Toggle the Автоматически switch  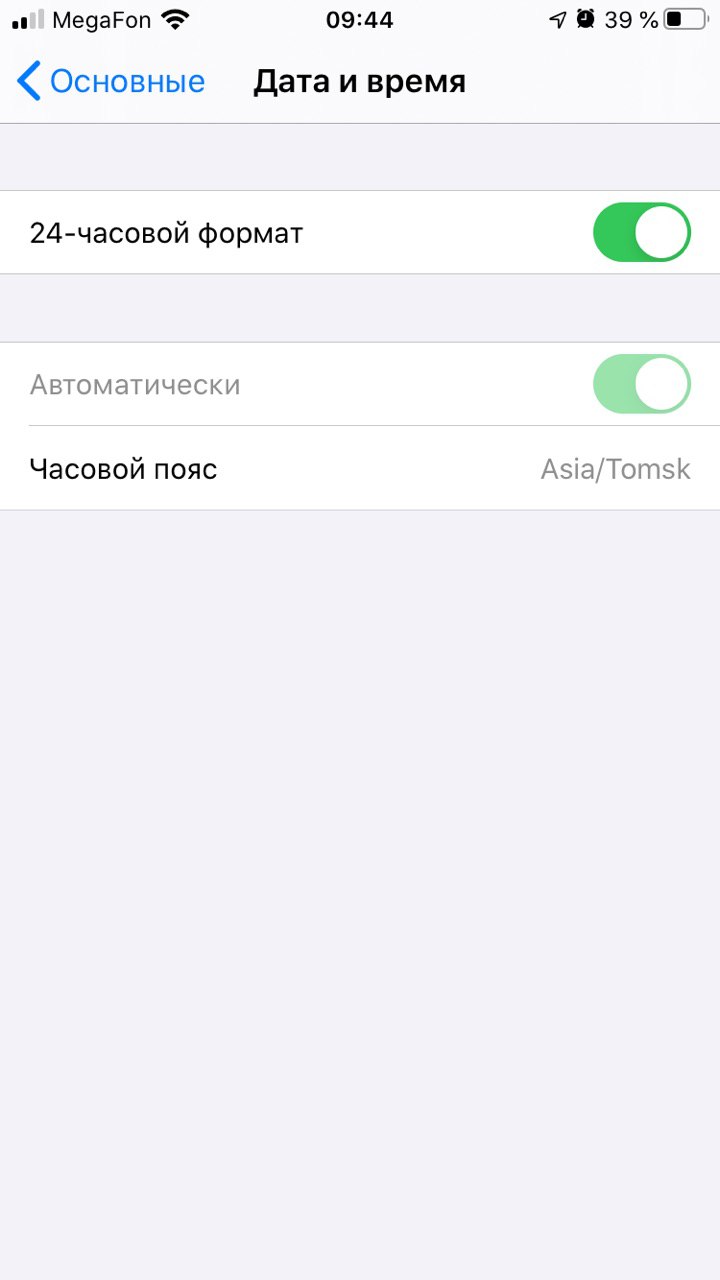pyautogui.click(x=642, y=384)
